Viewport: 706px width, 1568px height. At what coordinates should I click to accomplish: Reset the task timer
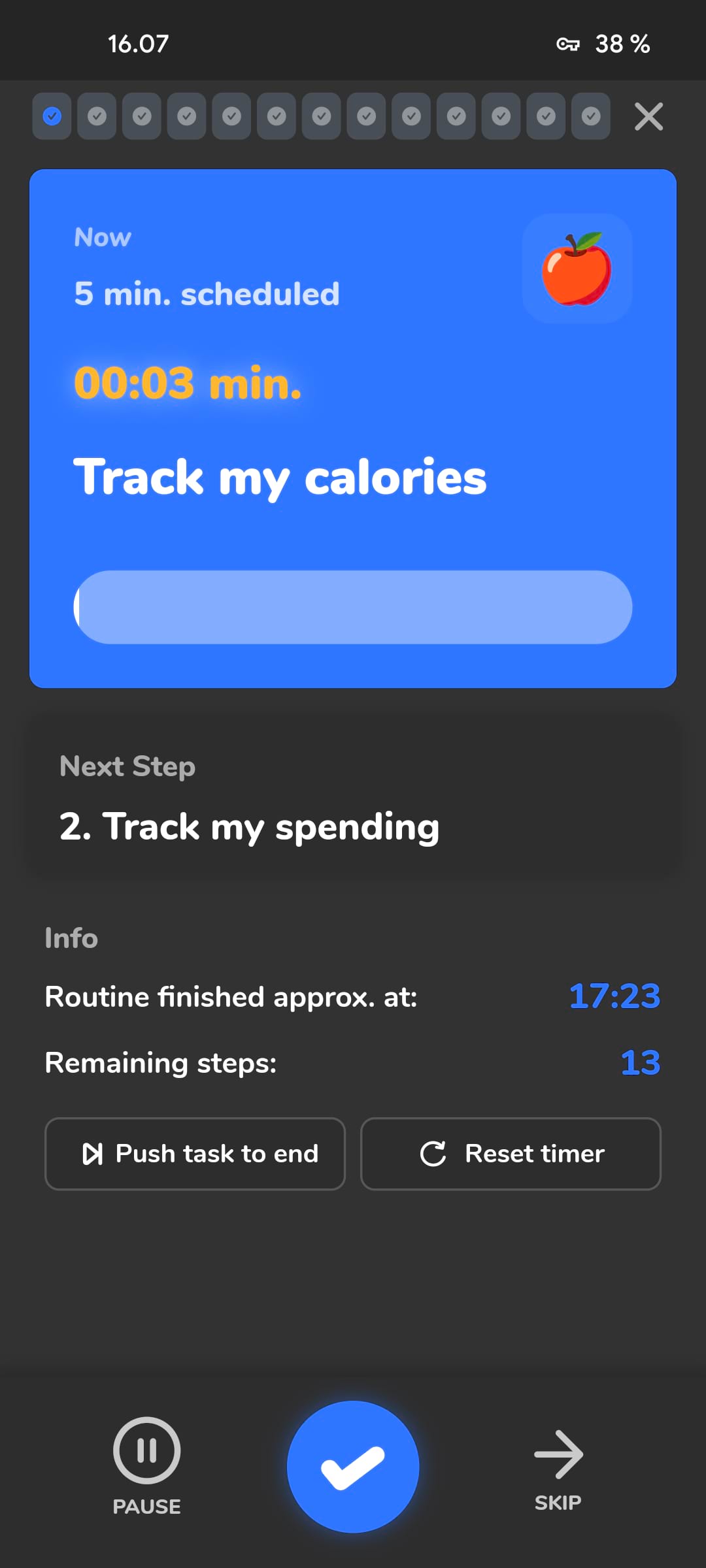point(511,1154)
